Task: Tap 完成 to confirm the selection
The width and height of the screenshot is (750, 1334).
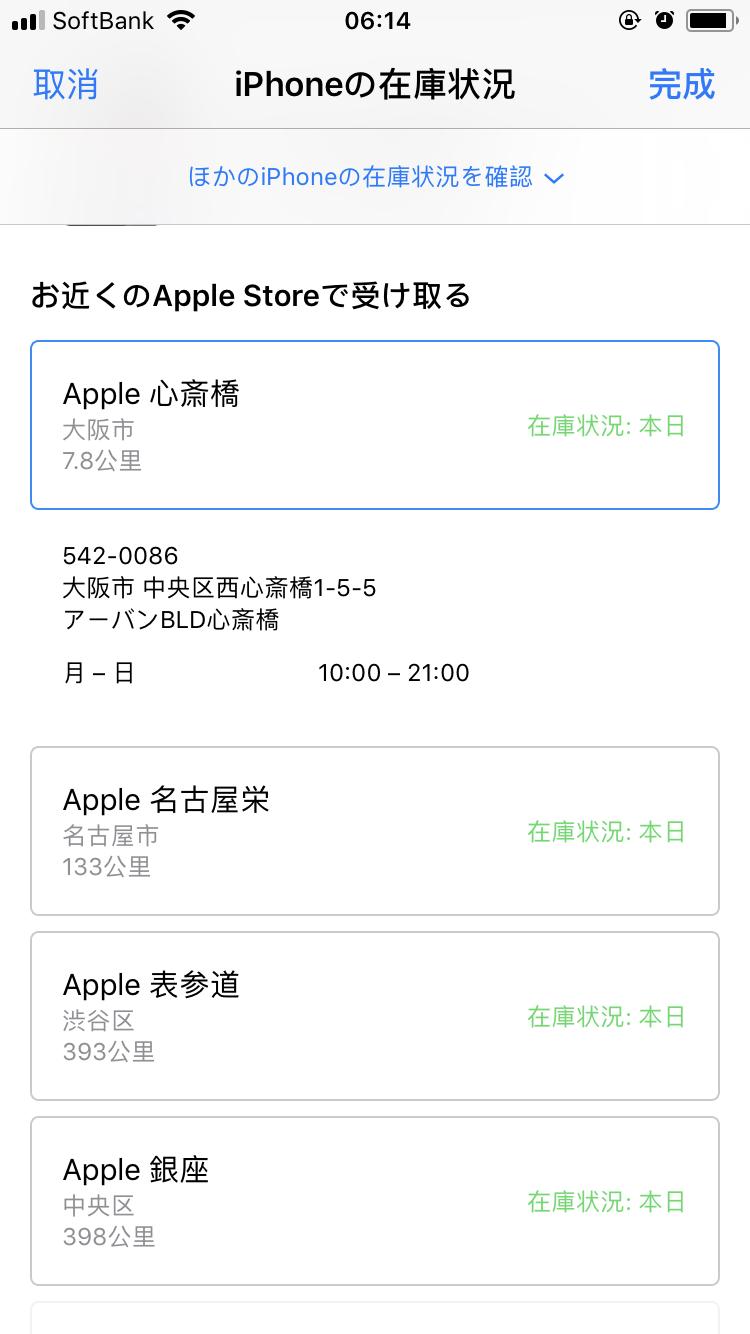Action: 682,85
